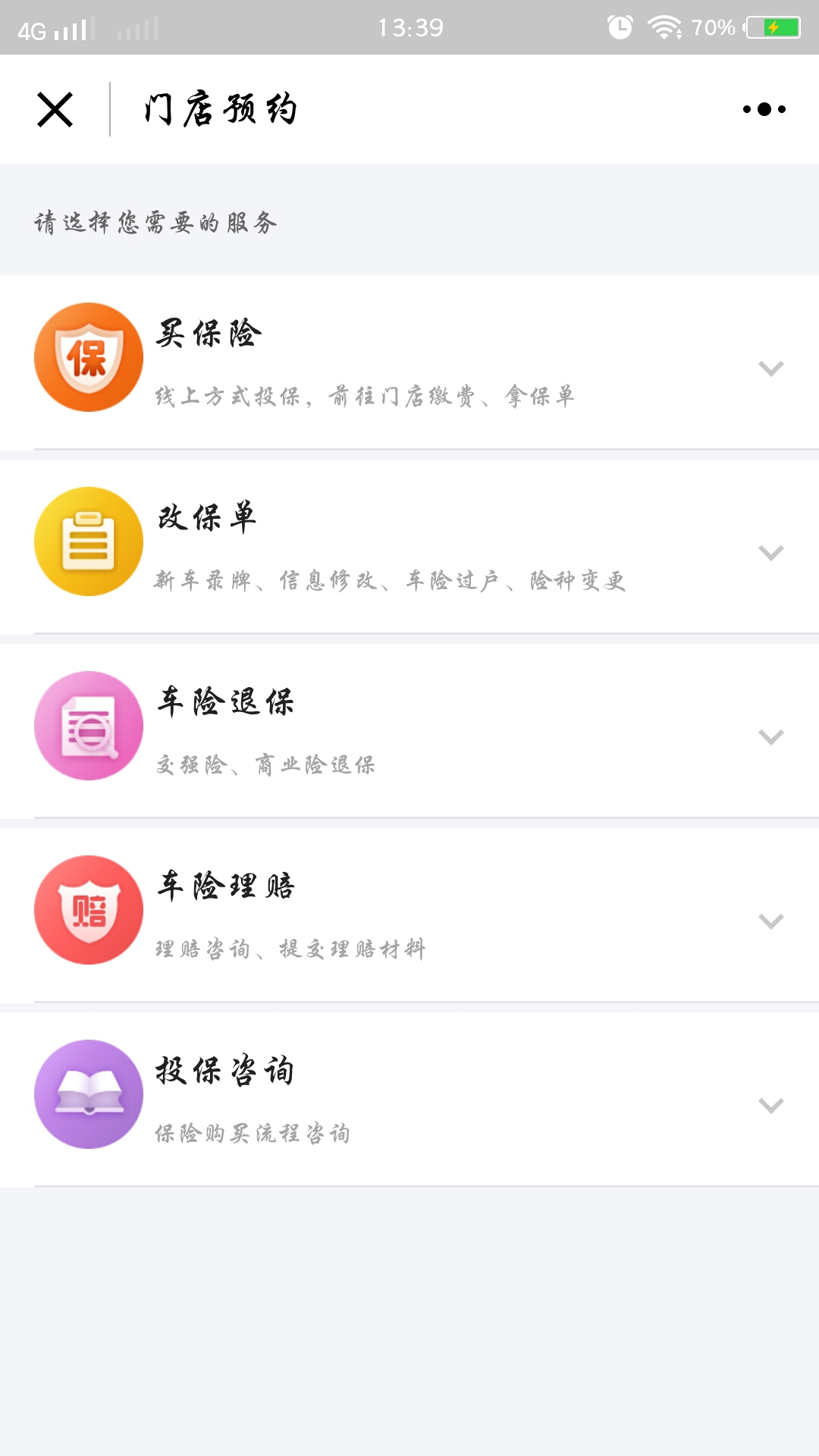This screenshot has width=819, height=1456.
Task: Open the 投保咨询 service option
Action: (409, 1100)
